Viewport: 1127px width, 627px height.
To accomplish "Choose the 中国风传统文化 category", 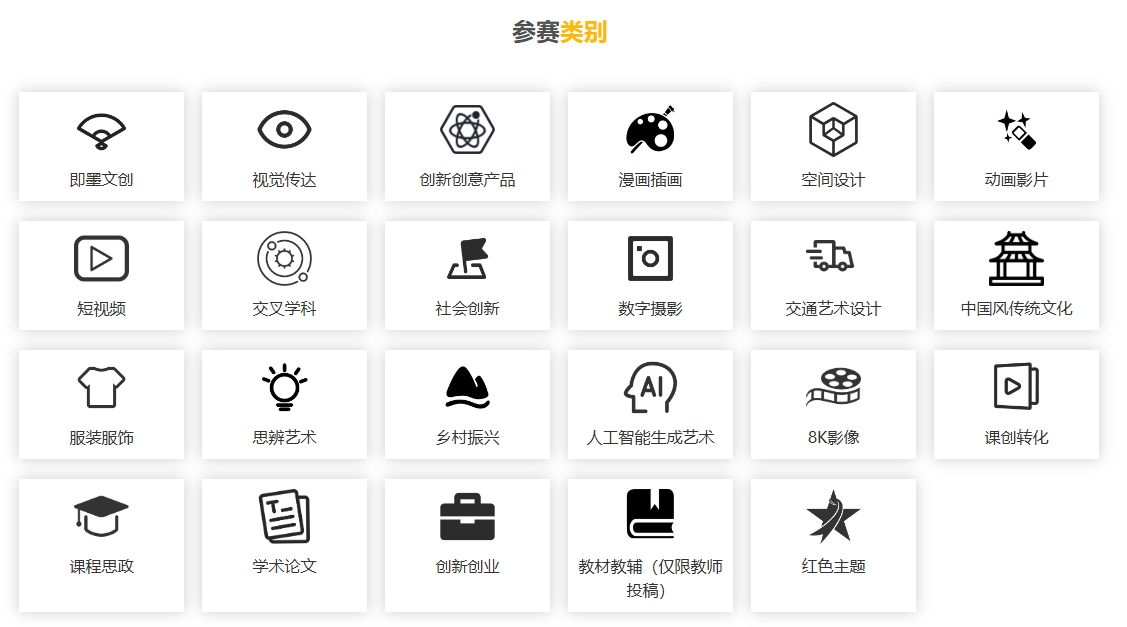I will pos(1016,276).
